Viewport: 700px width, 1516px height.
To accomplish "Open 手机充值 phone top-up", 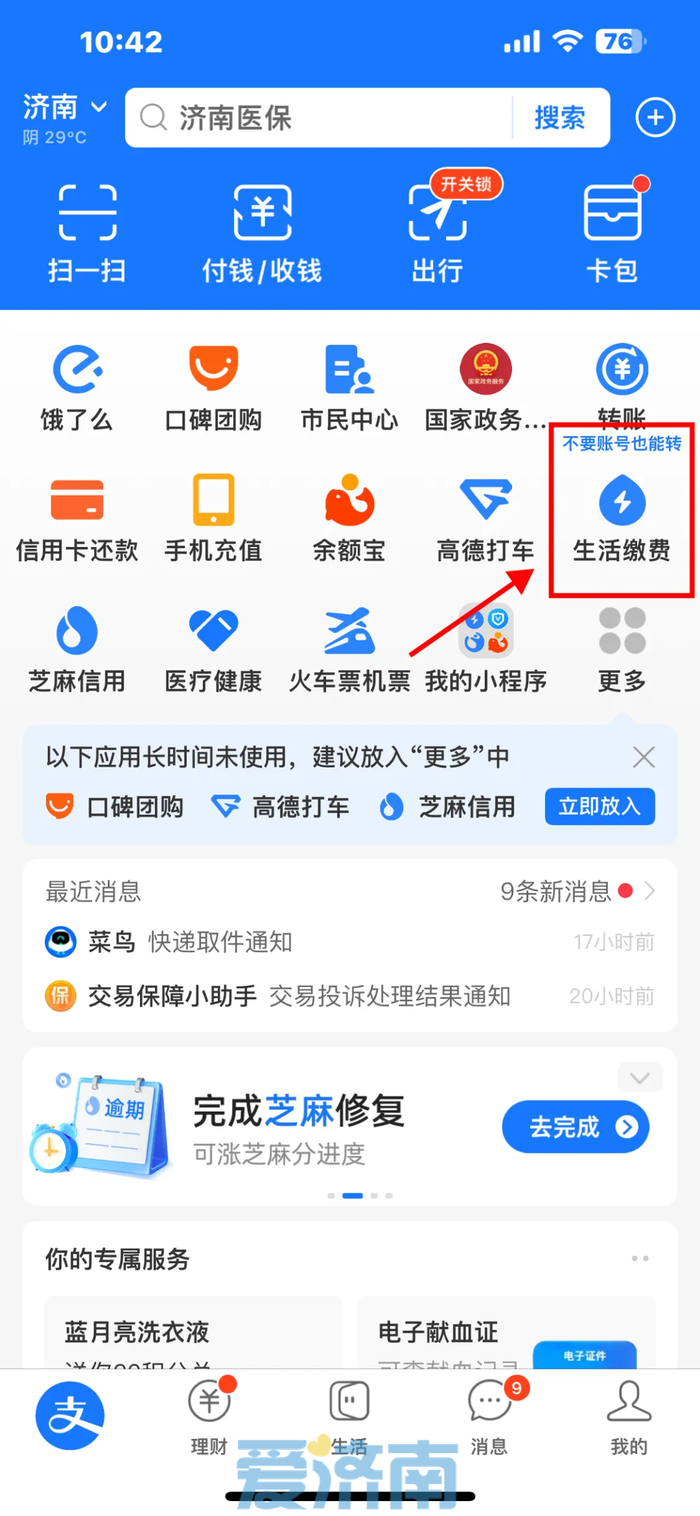I will (213, 518).
